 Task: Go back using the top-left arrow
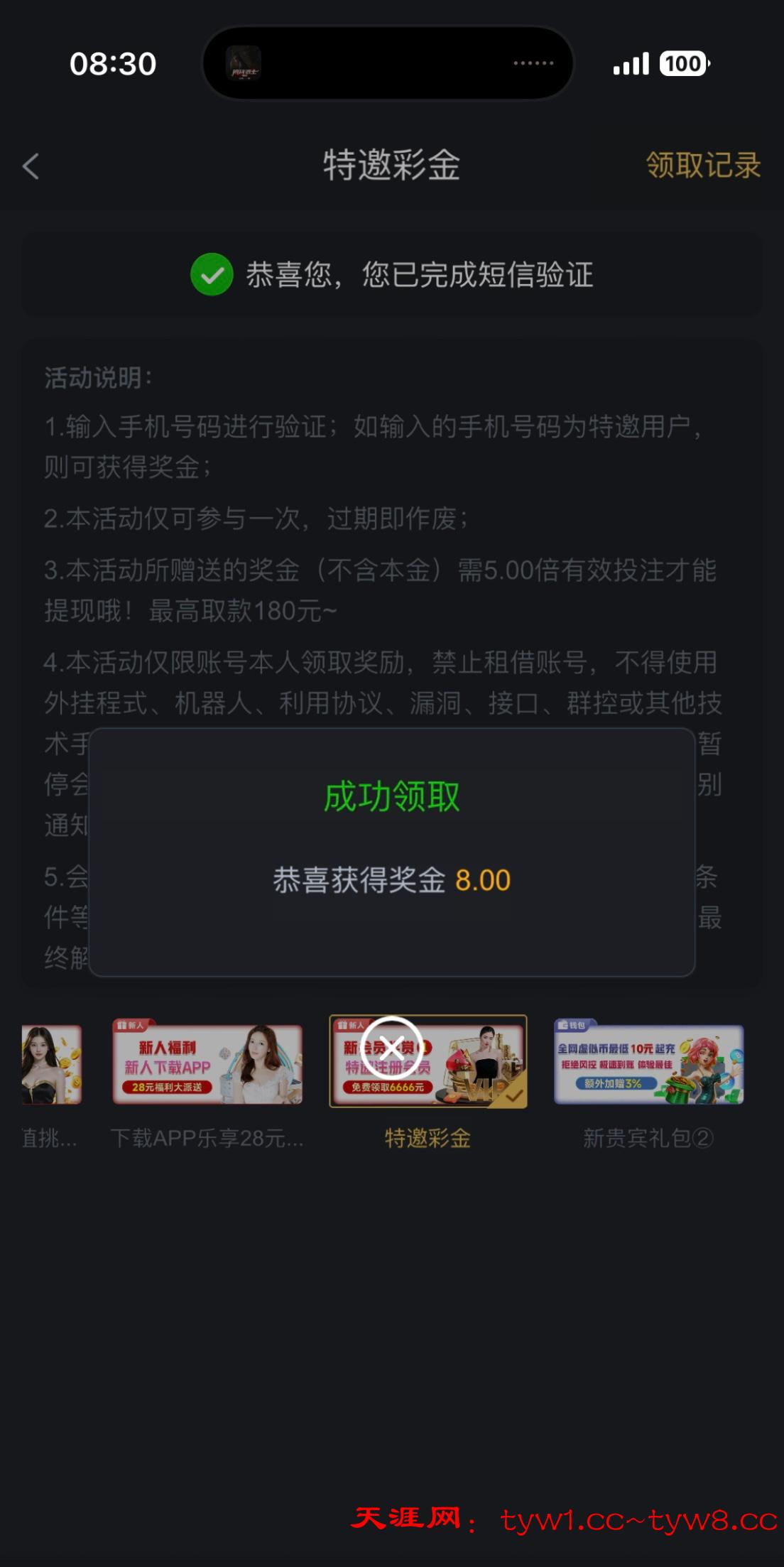click(x=31, y=167)
